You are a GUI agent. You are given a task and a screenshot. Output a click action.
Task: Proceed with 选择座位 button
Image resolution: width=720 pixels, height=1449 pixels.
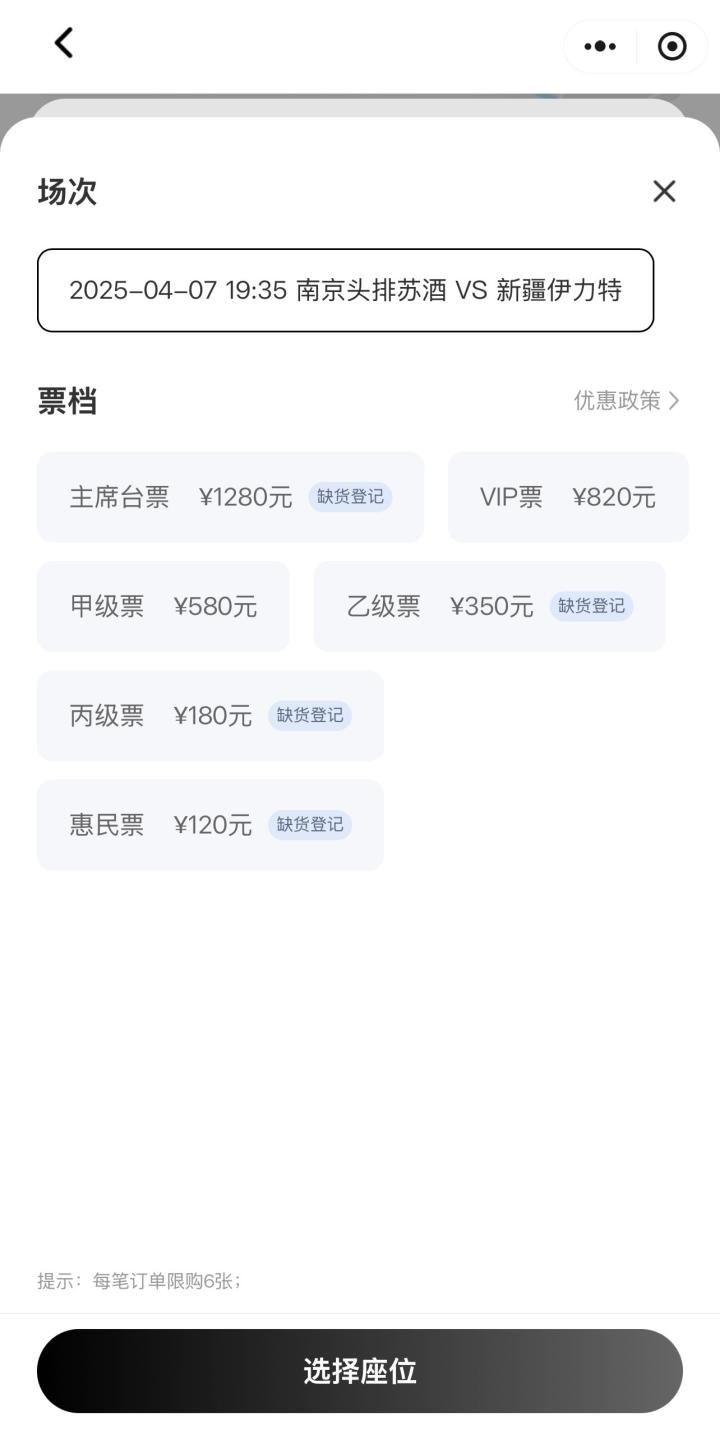point(360,1370)
